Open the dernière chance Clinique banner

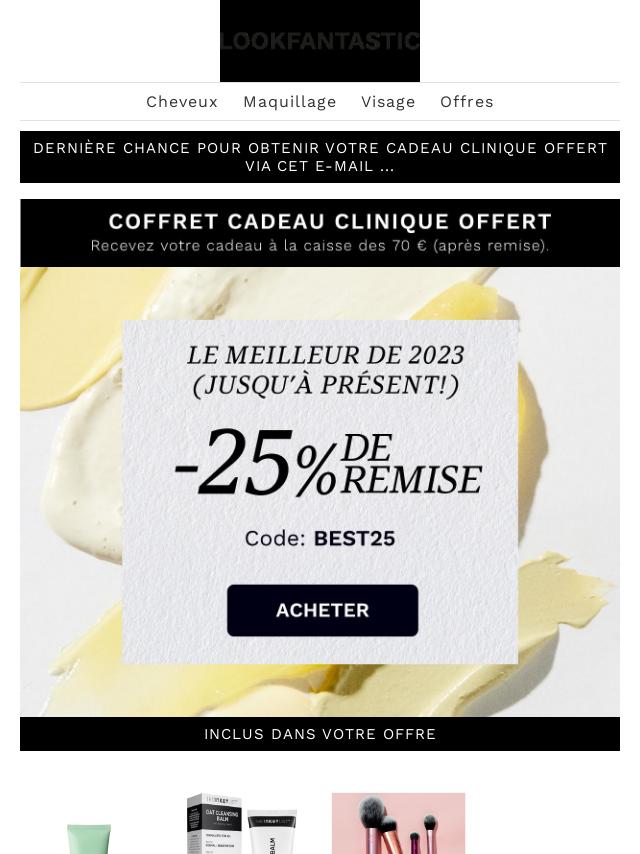(320, 157)
